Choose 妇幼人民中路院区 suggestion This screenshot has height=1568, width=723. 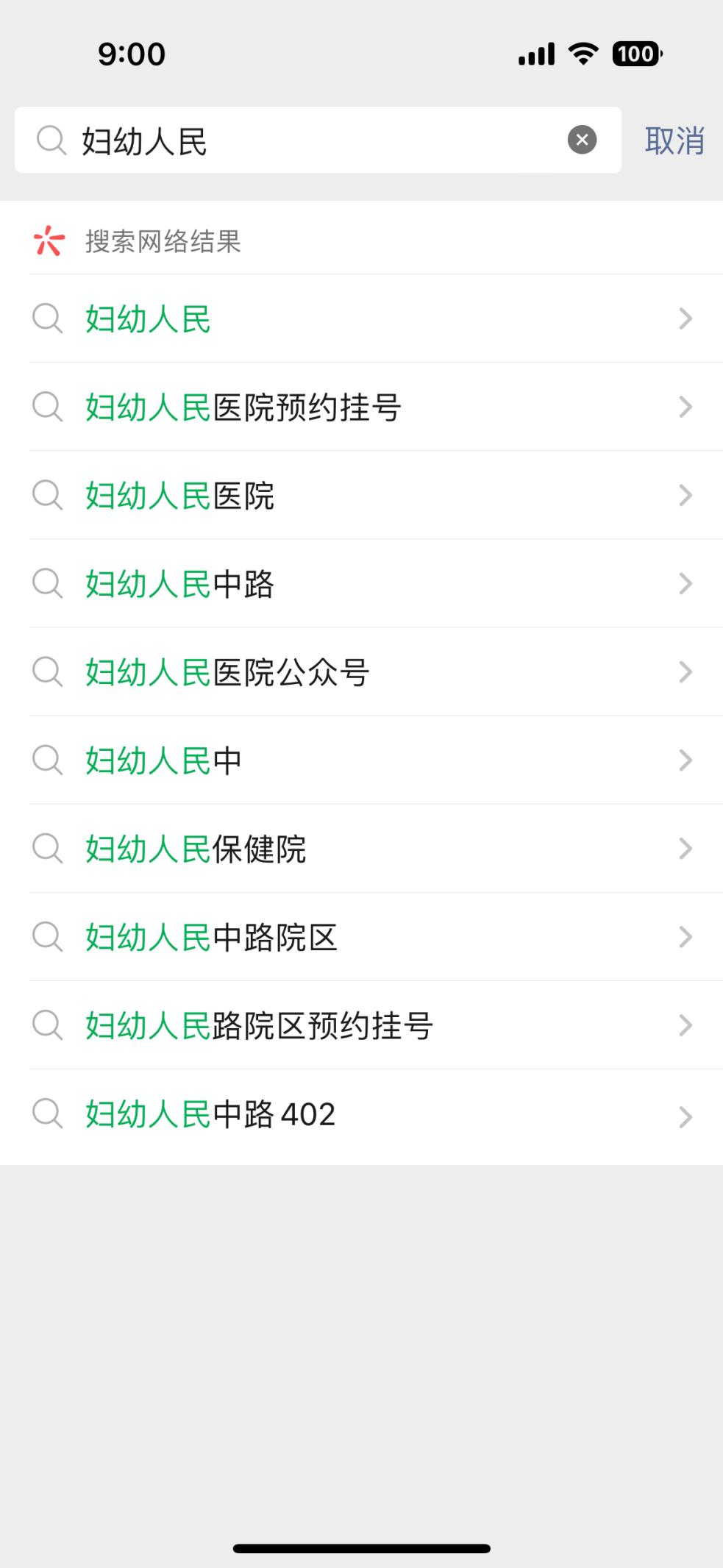pos(361,936)
